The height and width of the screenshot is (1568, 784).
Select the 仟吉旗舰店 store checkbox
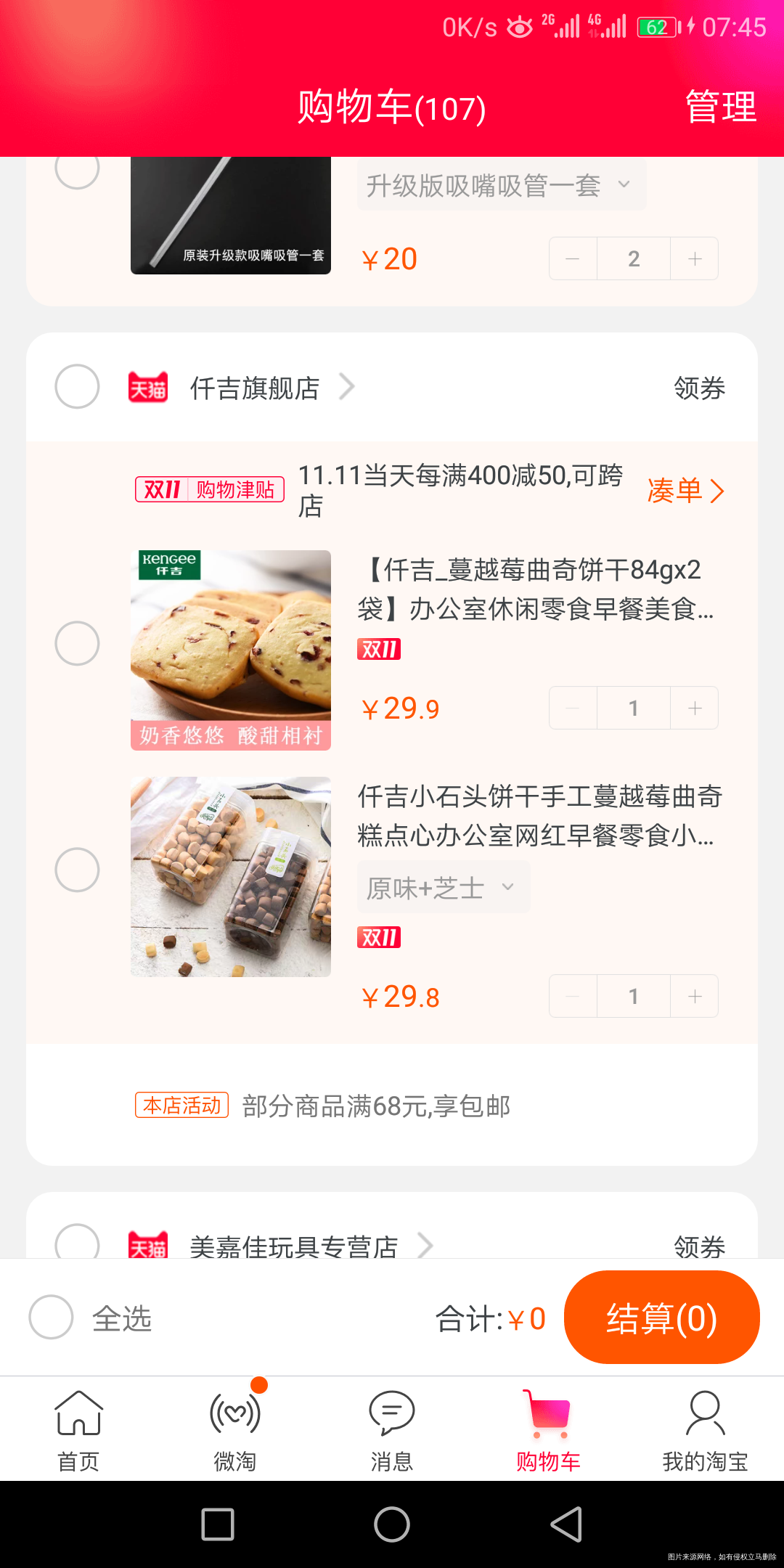click(x=78, y=388)
